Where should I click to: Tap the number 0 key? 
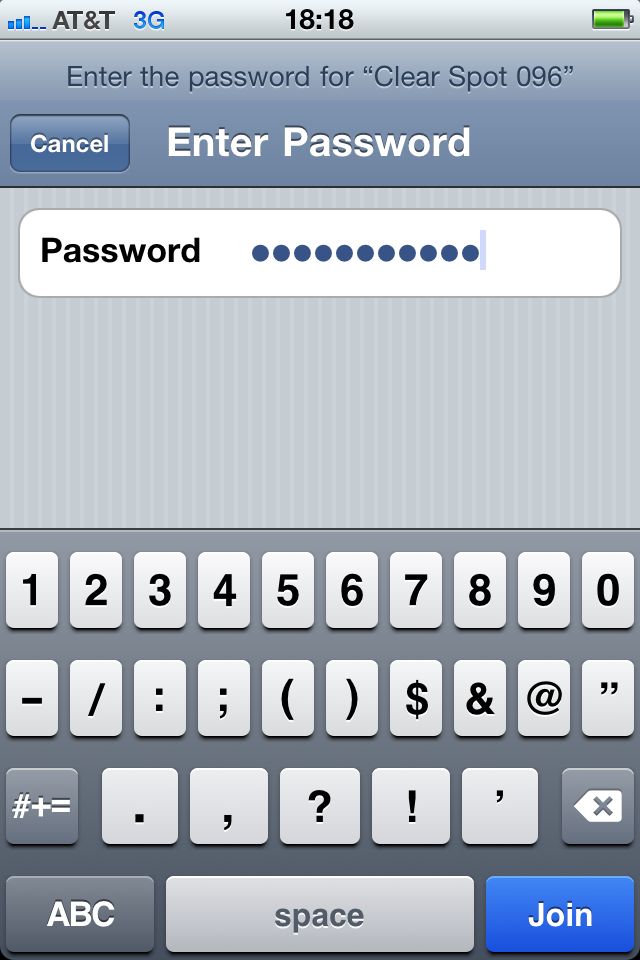tap(607, 590)
